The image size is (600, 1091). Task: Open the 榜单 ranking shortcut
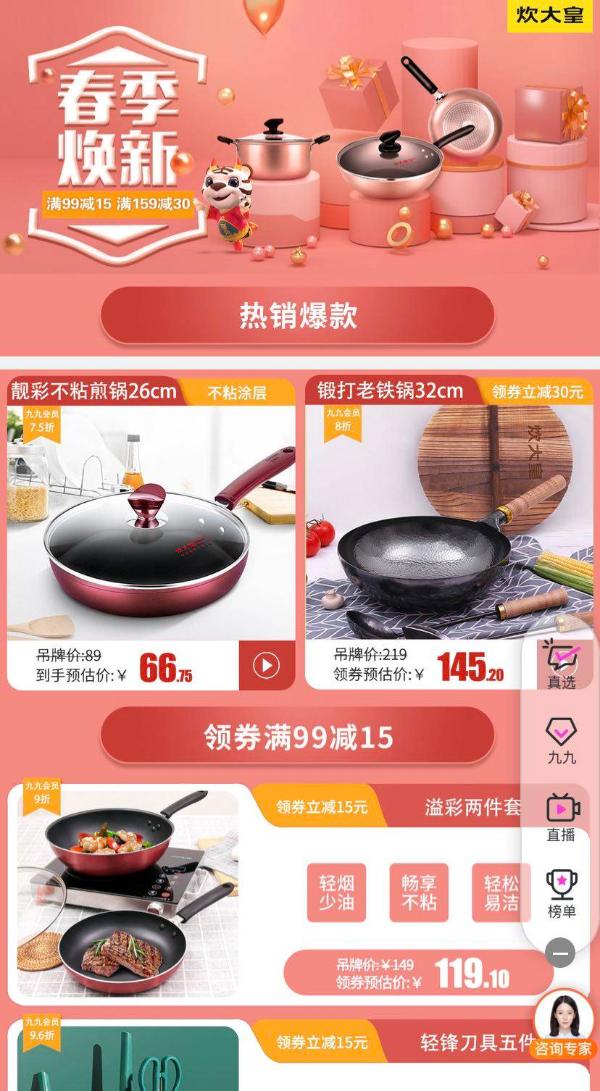[561, 894]
